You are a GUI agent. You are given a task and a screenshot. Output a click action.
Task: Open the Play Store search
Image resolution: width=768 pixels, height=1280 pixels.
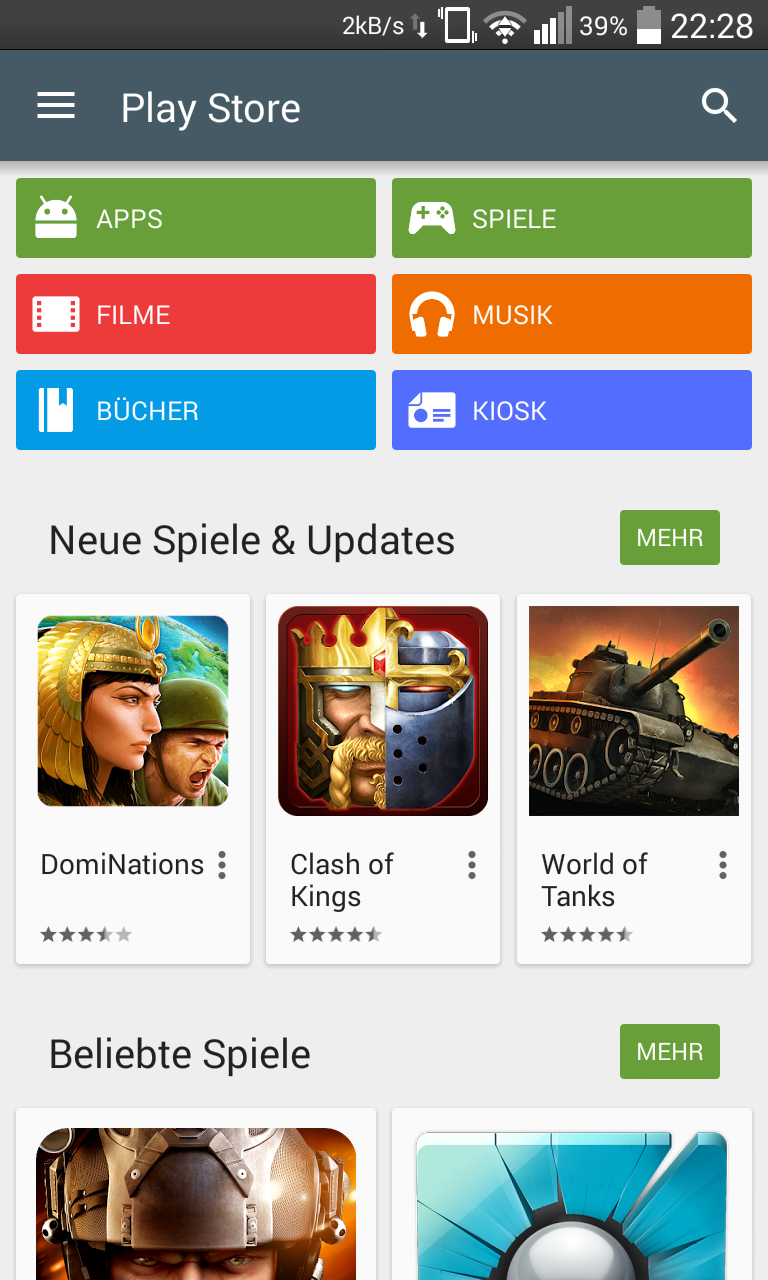click(x=719, y=106)
